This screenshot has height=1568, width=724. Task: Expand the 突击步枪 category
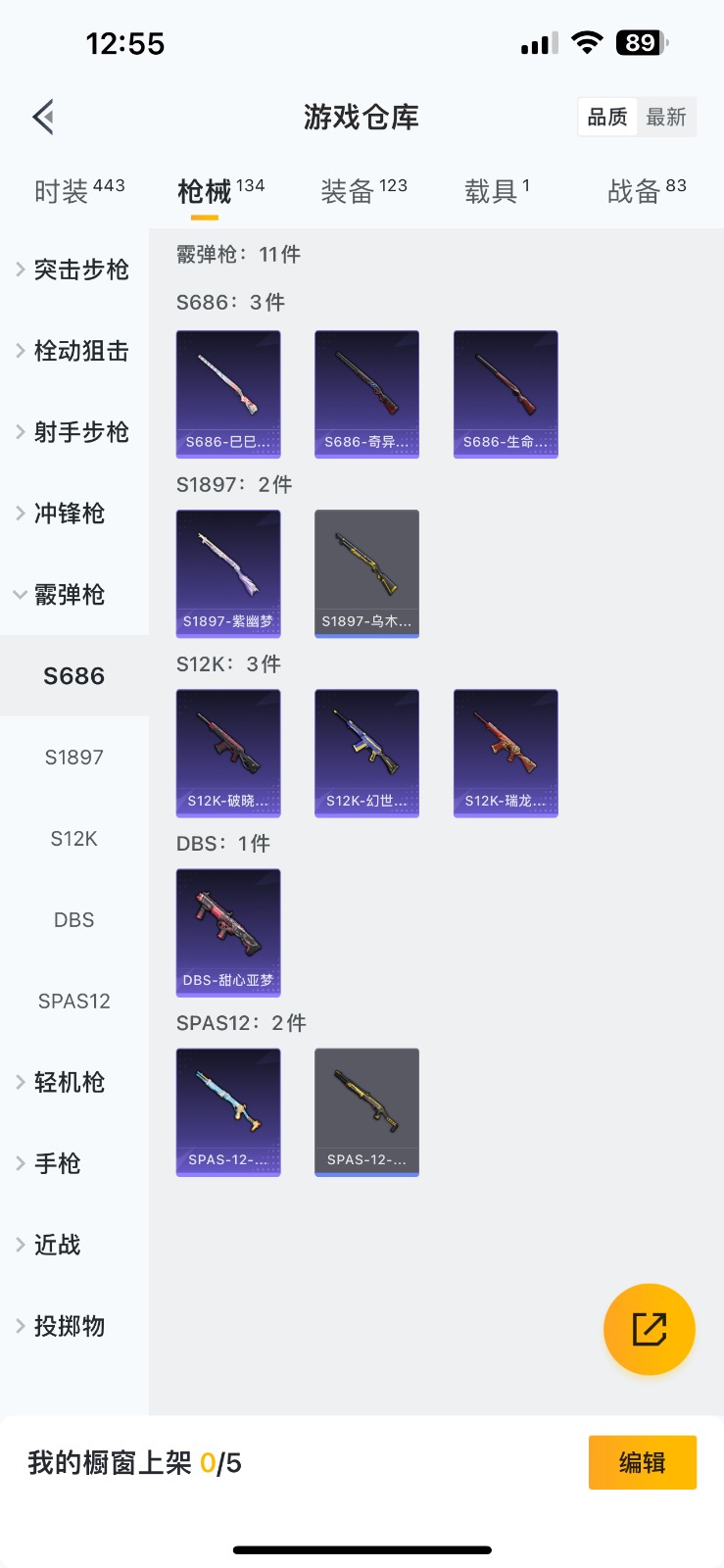[74, 269]
